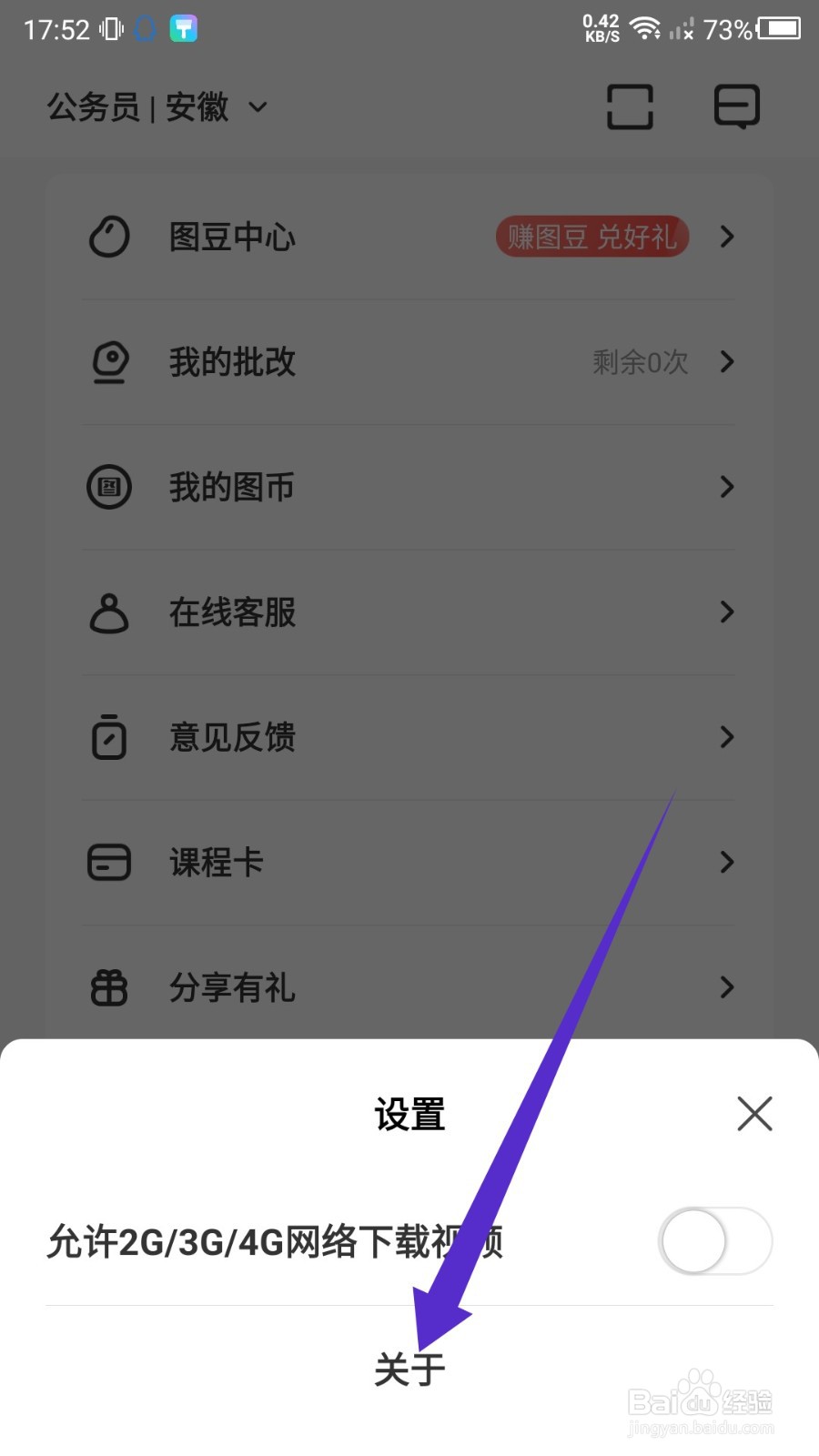Screen dimensions: 819x1456
Task: Click the 分享有礼 gift icon
Action: click(x=109, y=987)
